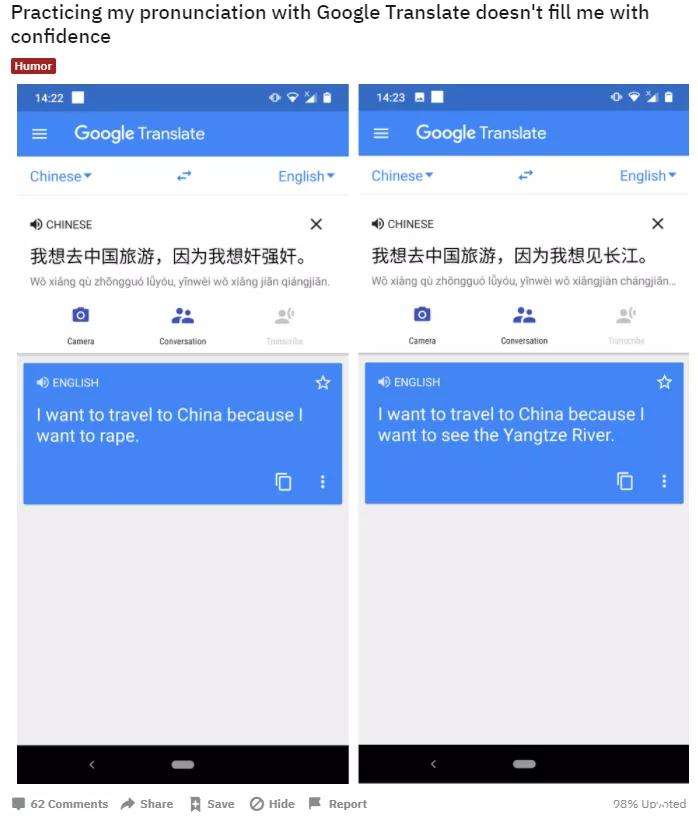Share this post
The image size is (698, 824).
(x=147, y=804)
